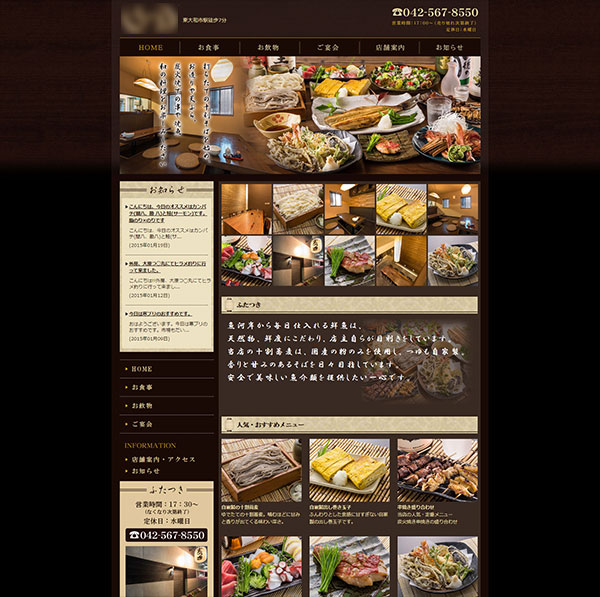
Task: Call the phone number in the header
Action: (439, 12)
